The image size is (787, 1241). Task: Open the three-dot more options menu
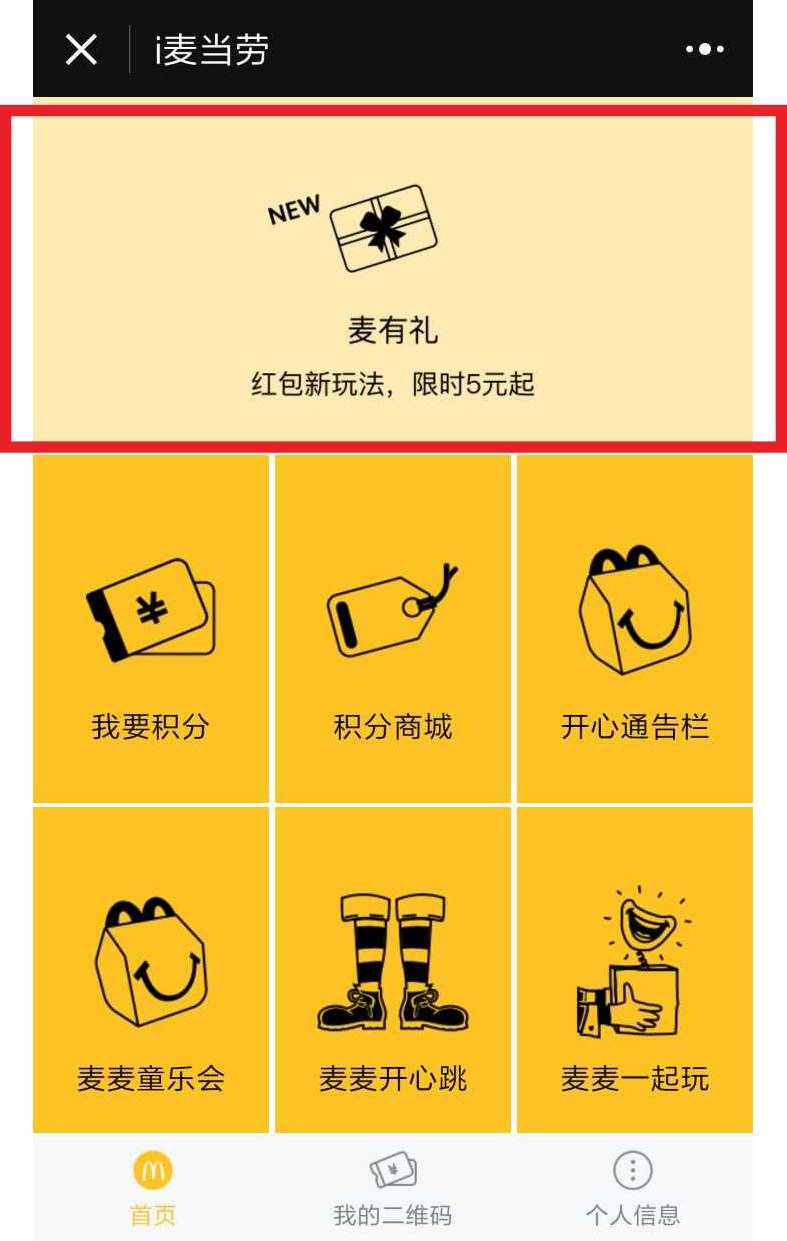(705, 49)
